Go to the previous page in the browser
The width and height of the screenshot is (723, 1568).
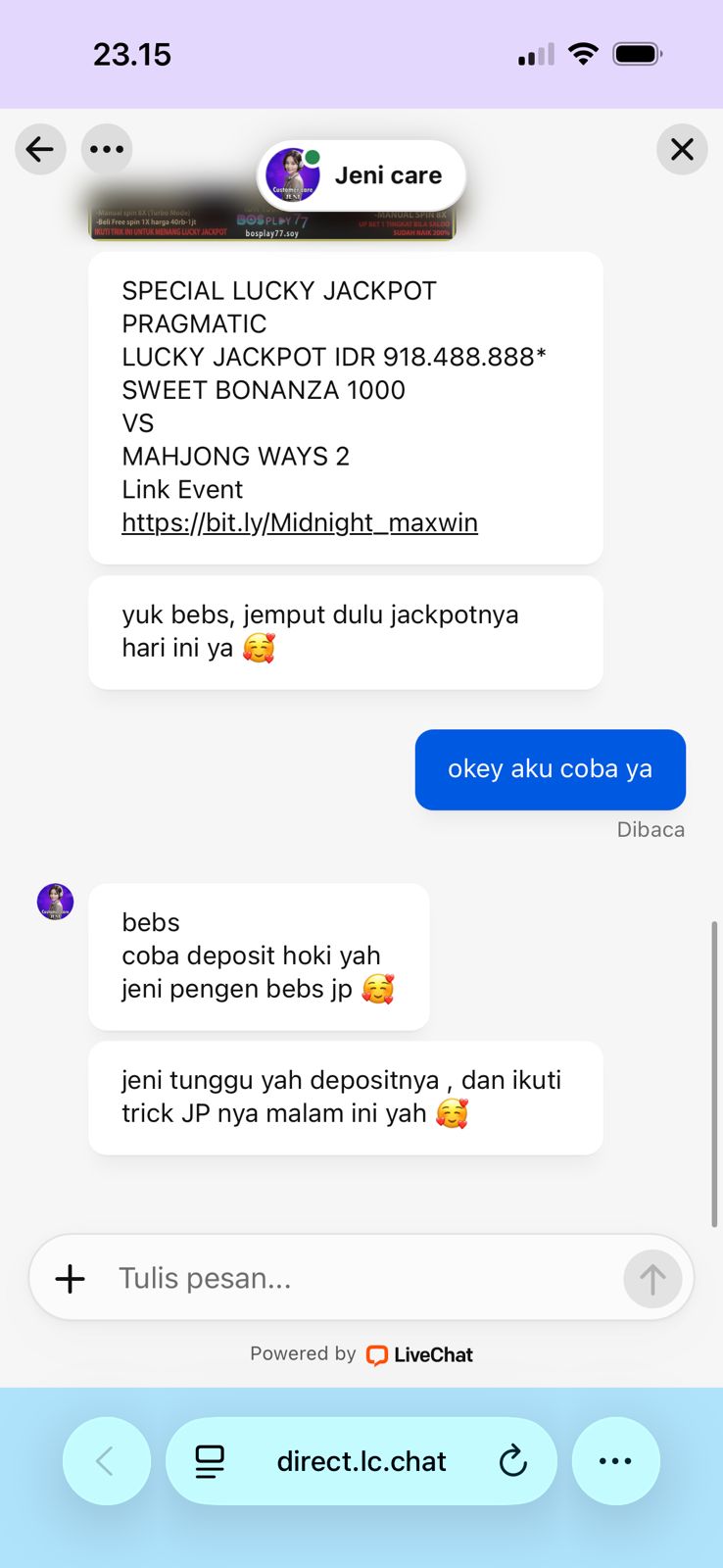click(106, 1461)
